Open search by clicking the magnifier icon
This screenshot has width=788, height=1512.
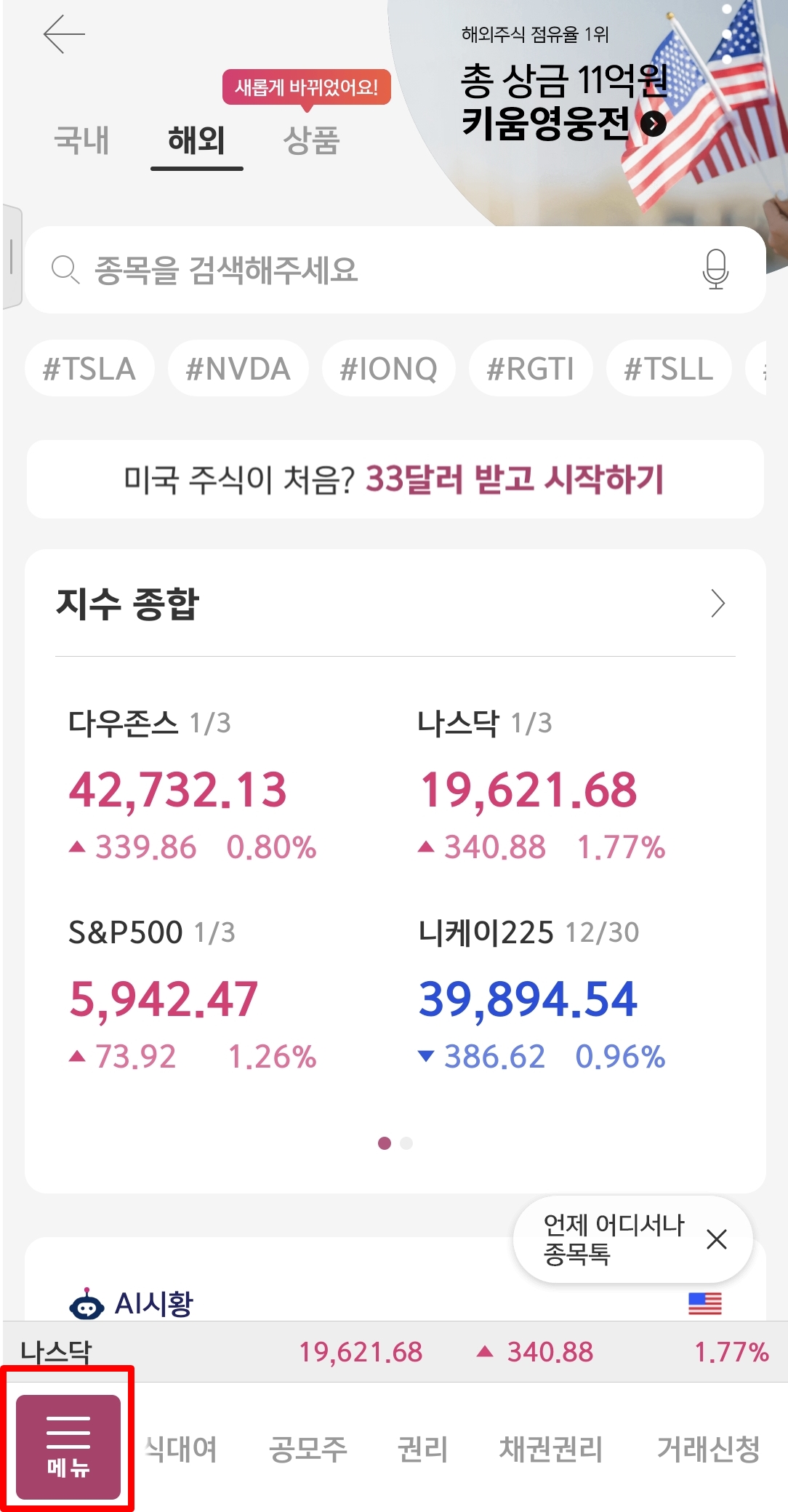(x=65, y=270)
